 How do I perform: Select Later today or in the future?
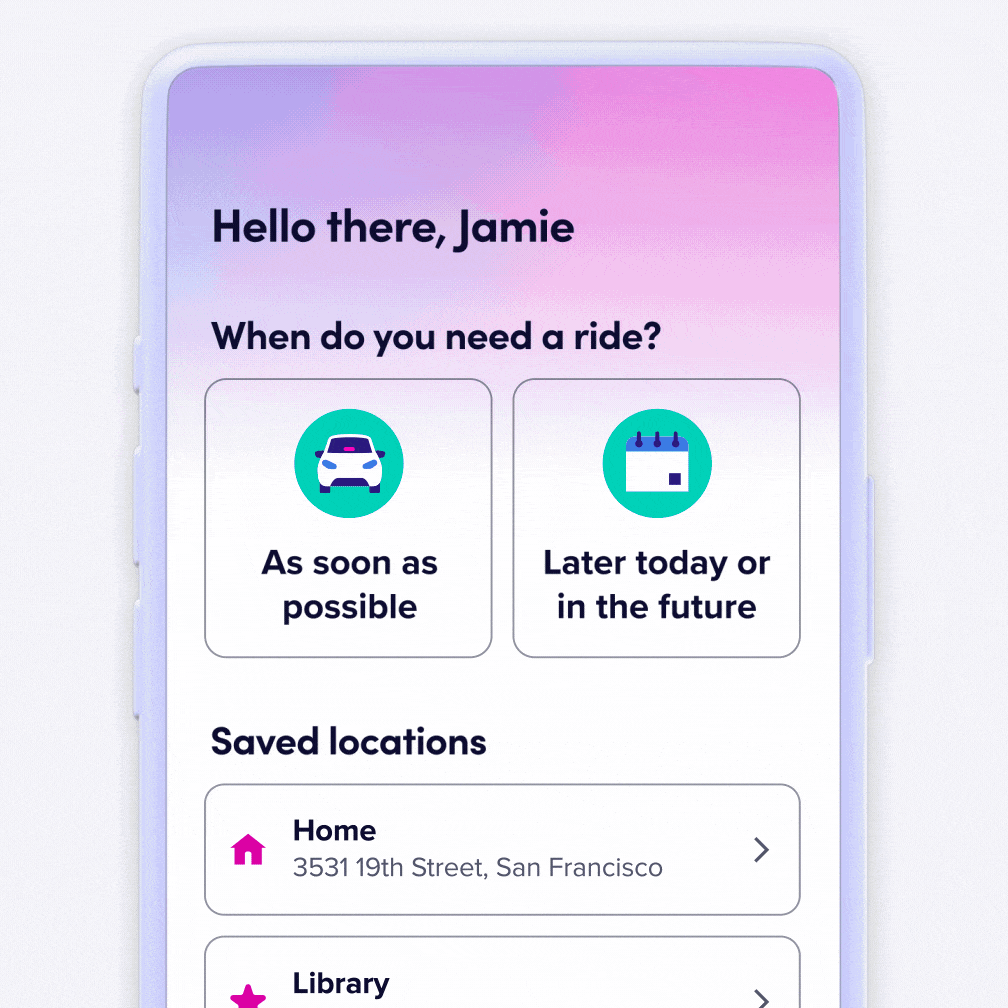(656, 518)
